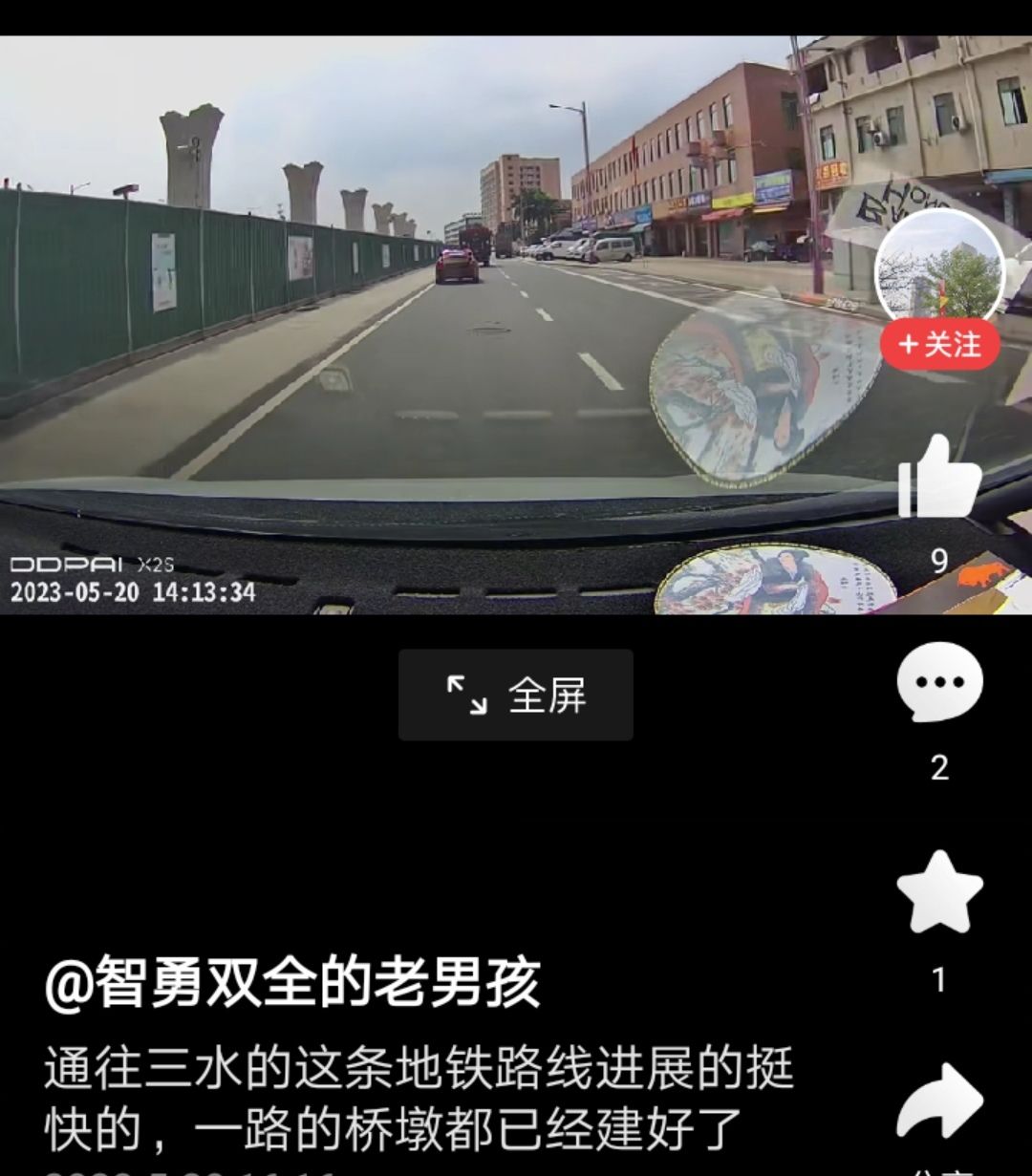Screen dimensions: 1032x1176
Task: Follow the author with 关注 button
Action: (x=939, y=345)
